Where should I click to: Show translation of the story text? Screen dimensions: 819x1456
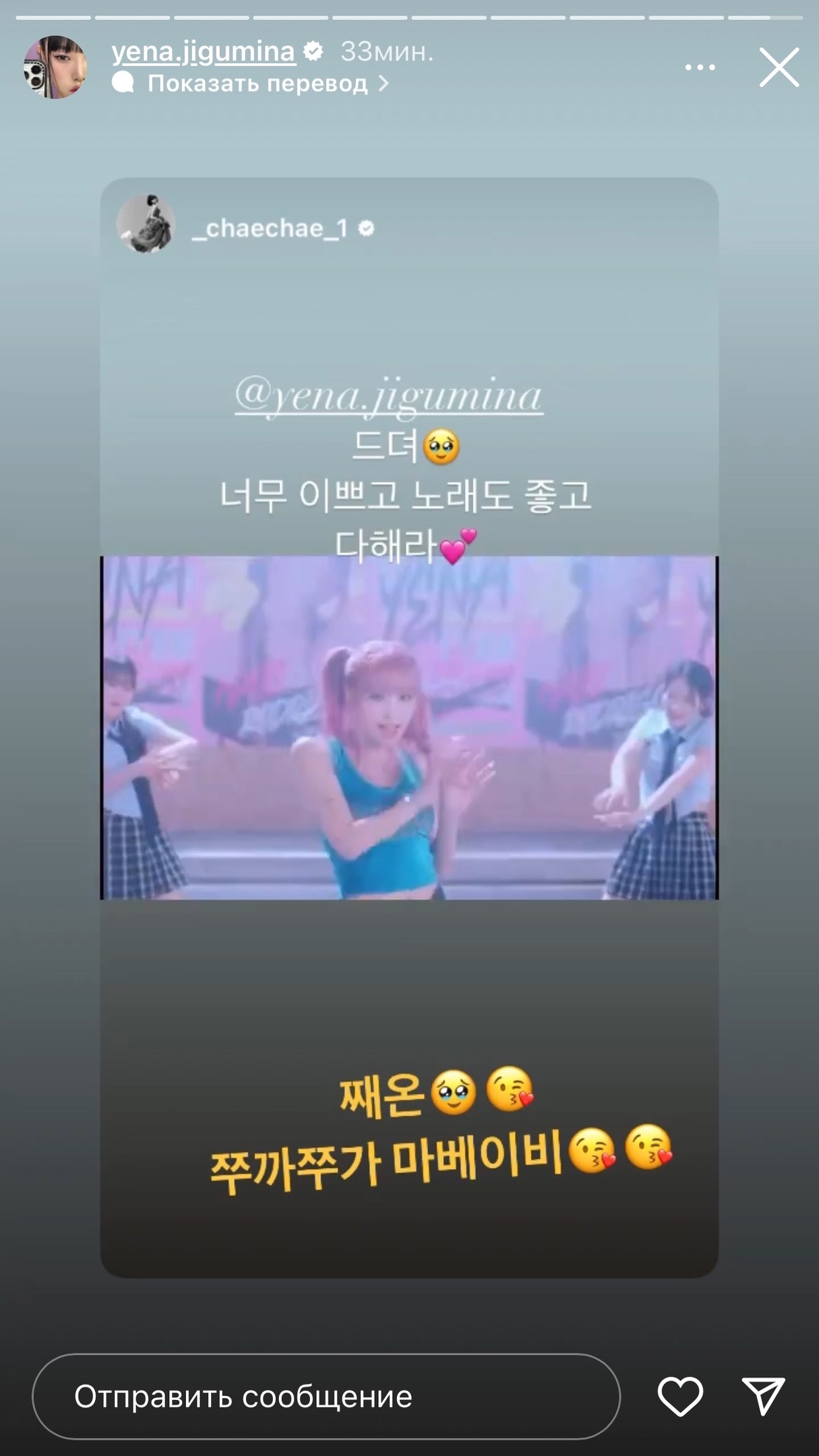pos(257,84)
